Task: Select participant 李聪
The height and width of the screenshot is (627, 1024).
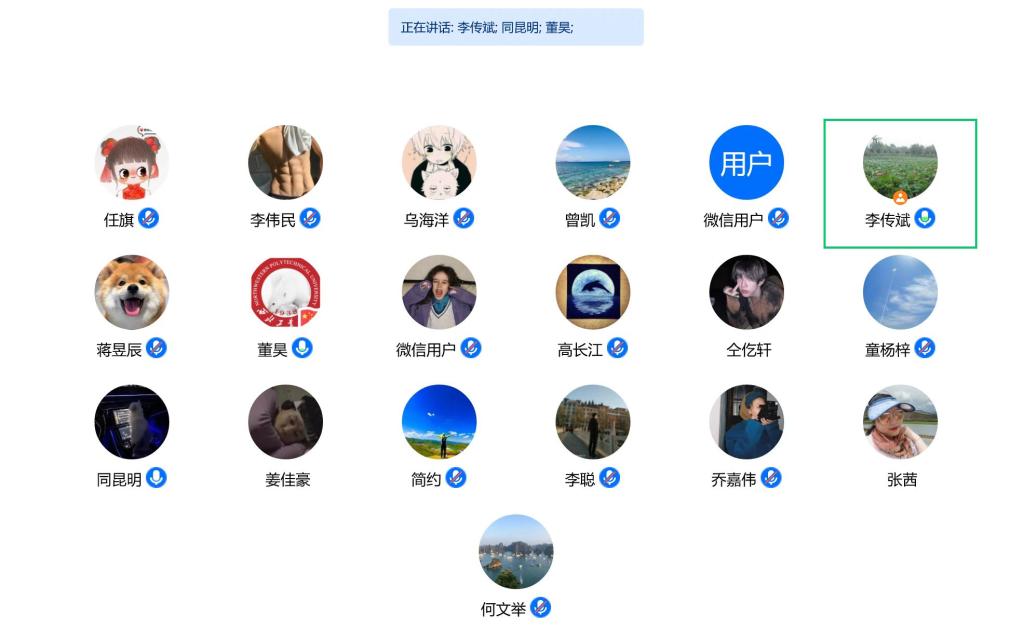Action: click(593, 422)
